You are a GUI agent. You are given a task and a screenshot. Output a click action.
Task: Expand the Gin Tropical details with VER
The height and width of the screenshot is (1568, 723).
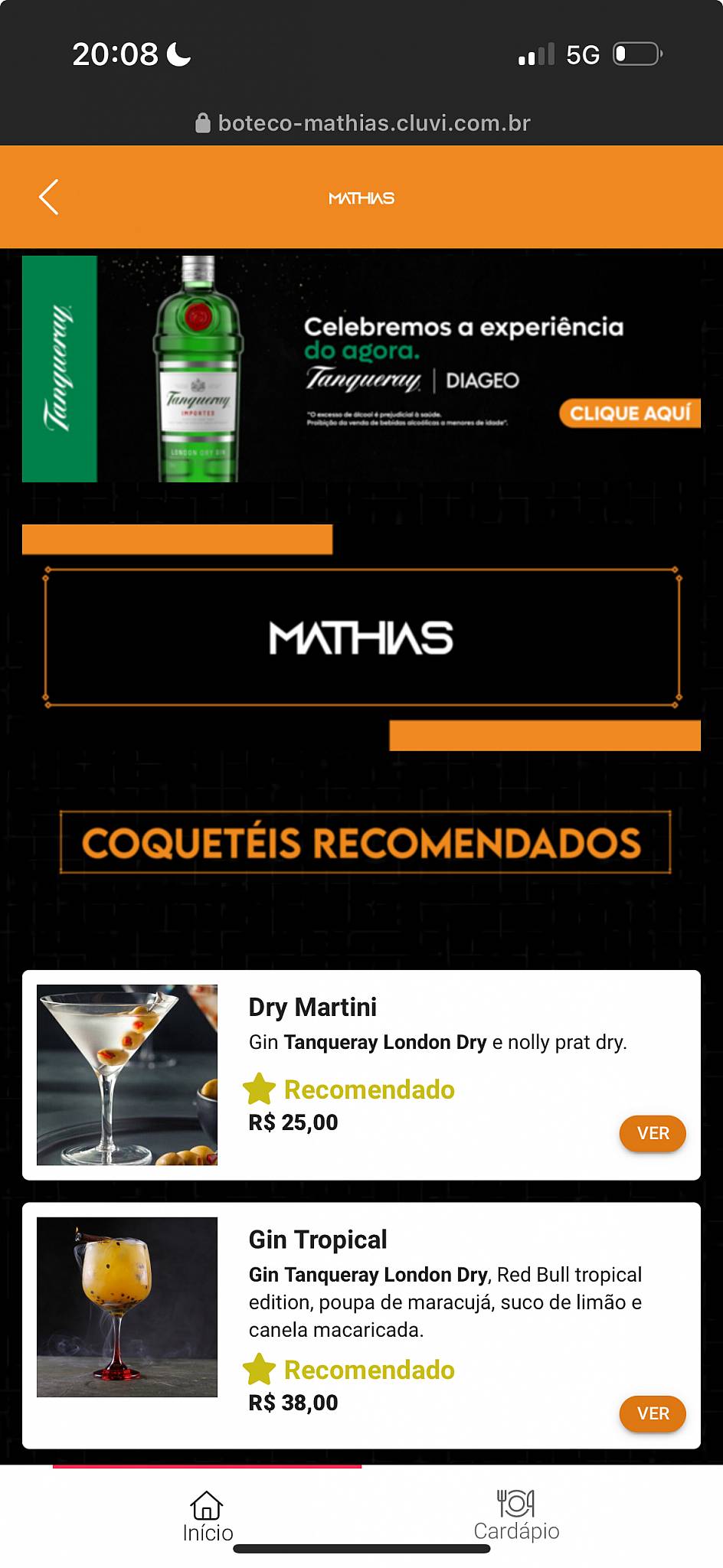tap(652, 1414)
